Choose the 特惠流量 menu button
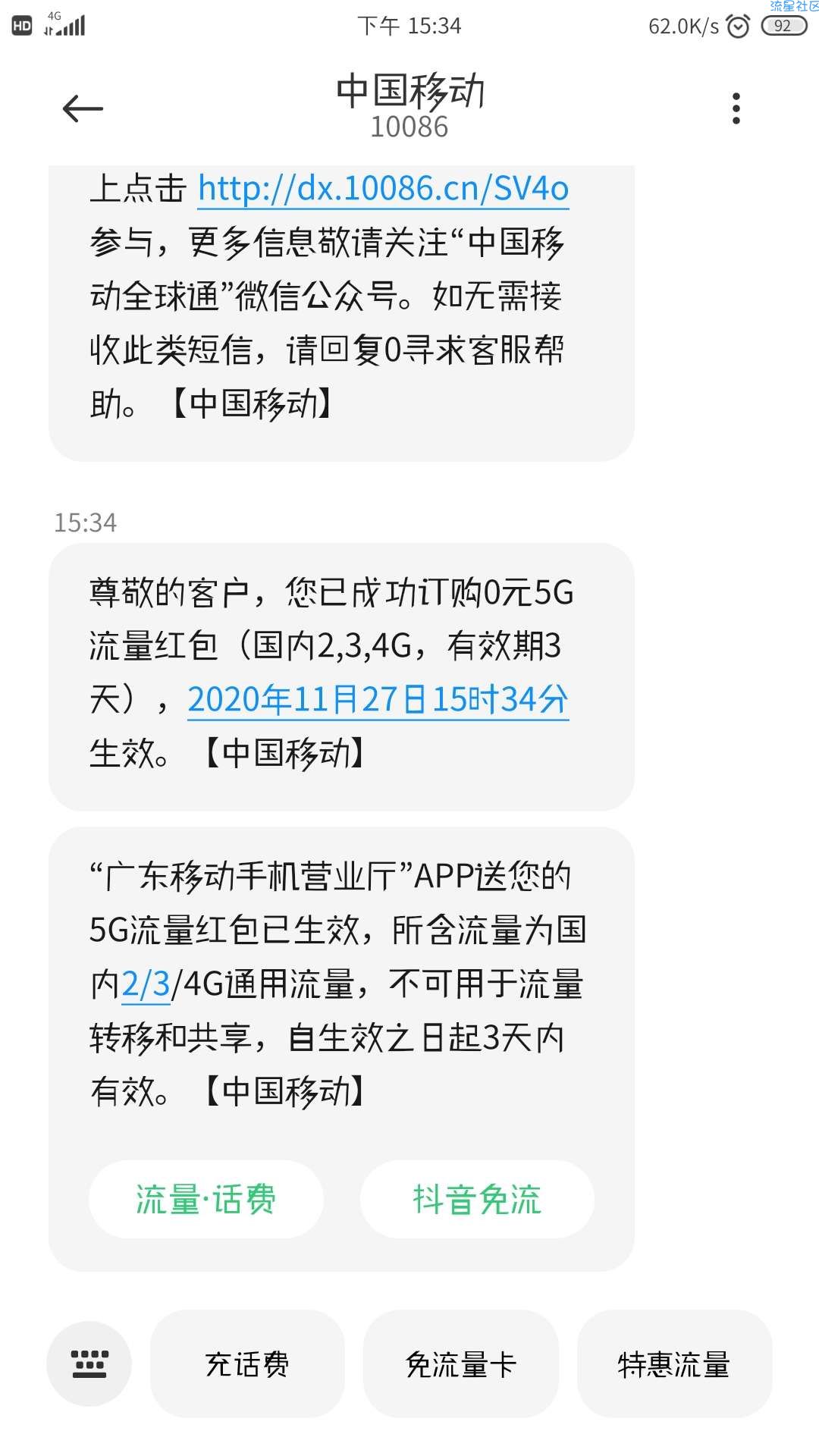The height and width of the screenshot is (1456, 819). tap(674, 1363)
